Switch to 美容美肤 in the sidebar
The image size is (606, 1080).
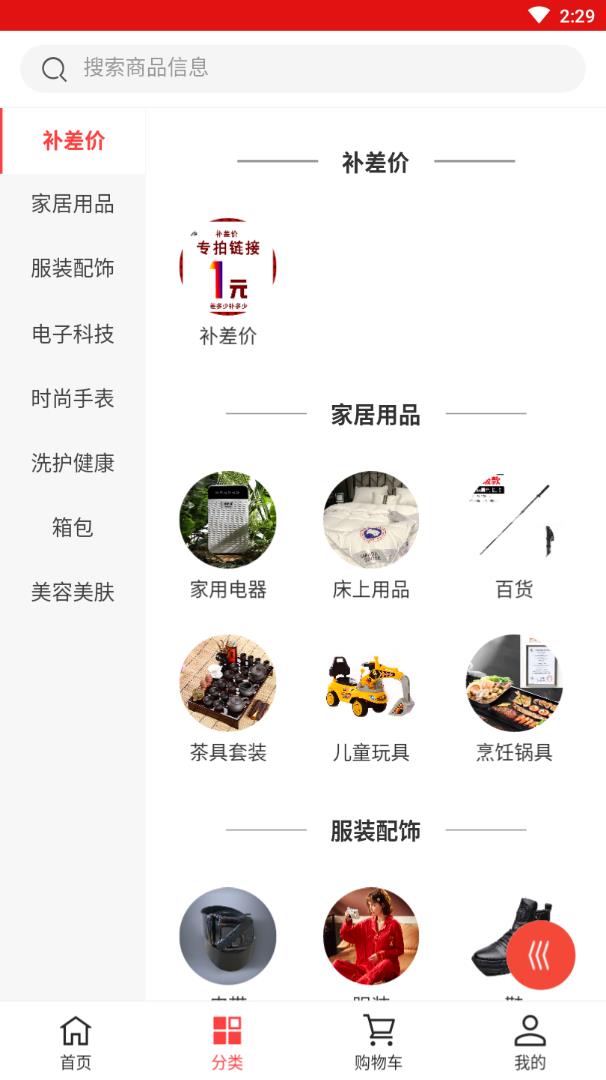click(x=73, y=592)
